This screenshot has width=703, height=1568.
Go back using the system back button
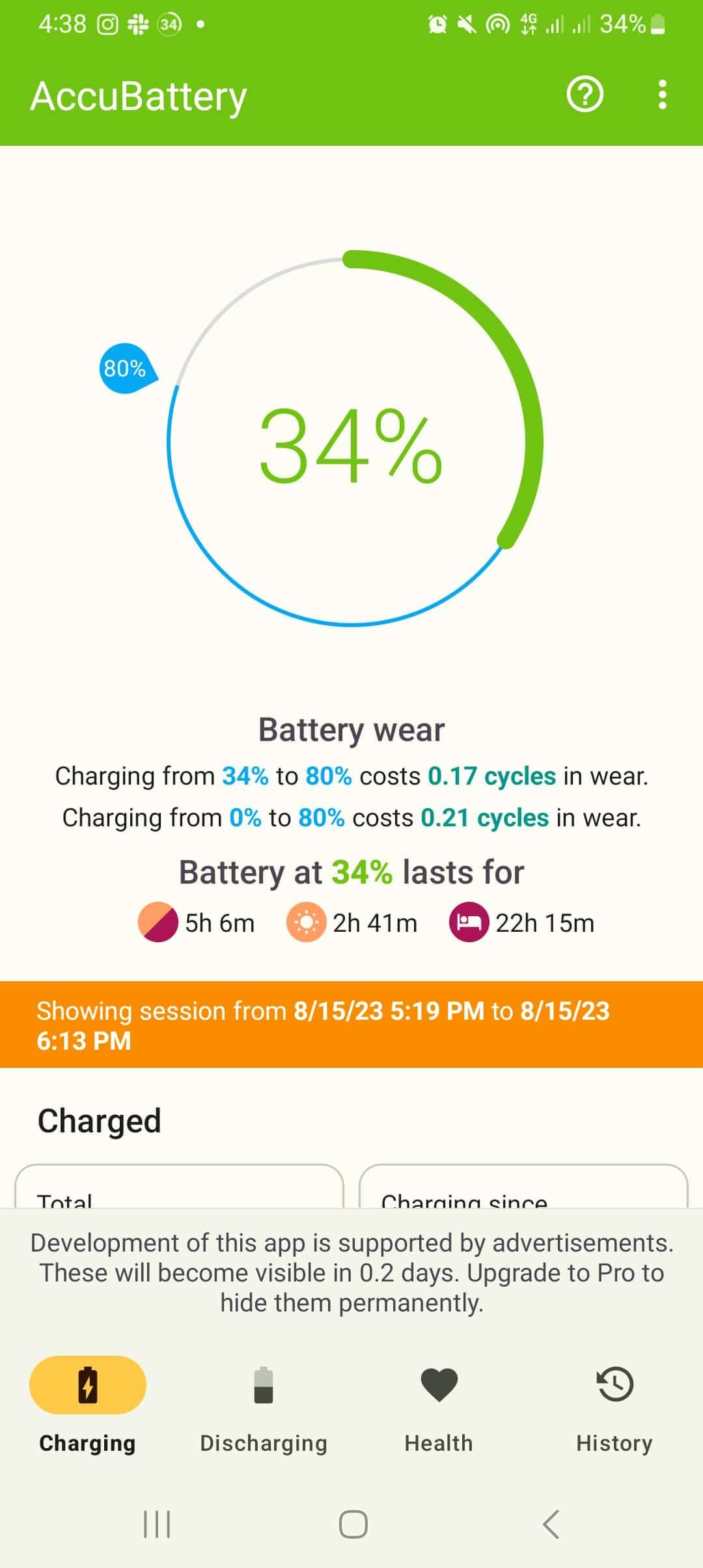coord(551,1524)
